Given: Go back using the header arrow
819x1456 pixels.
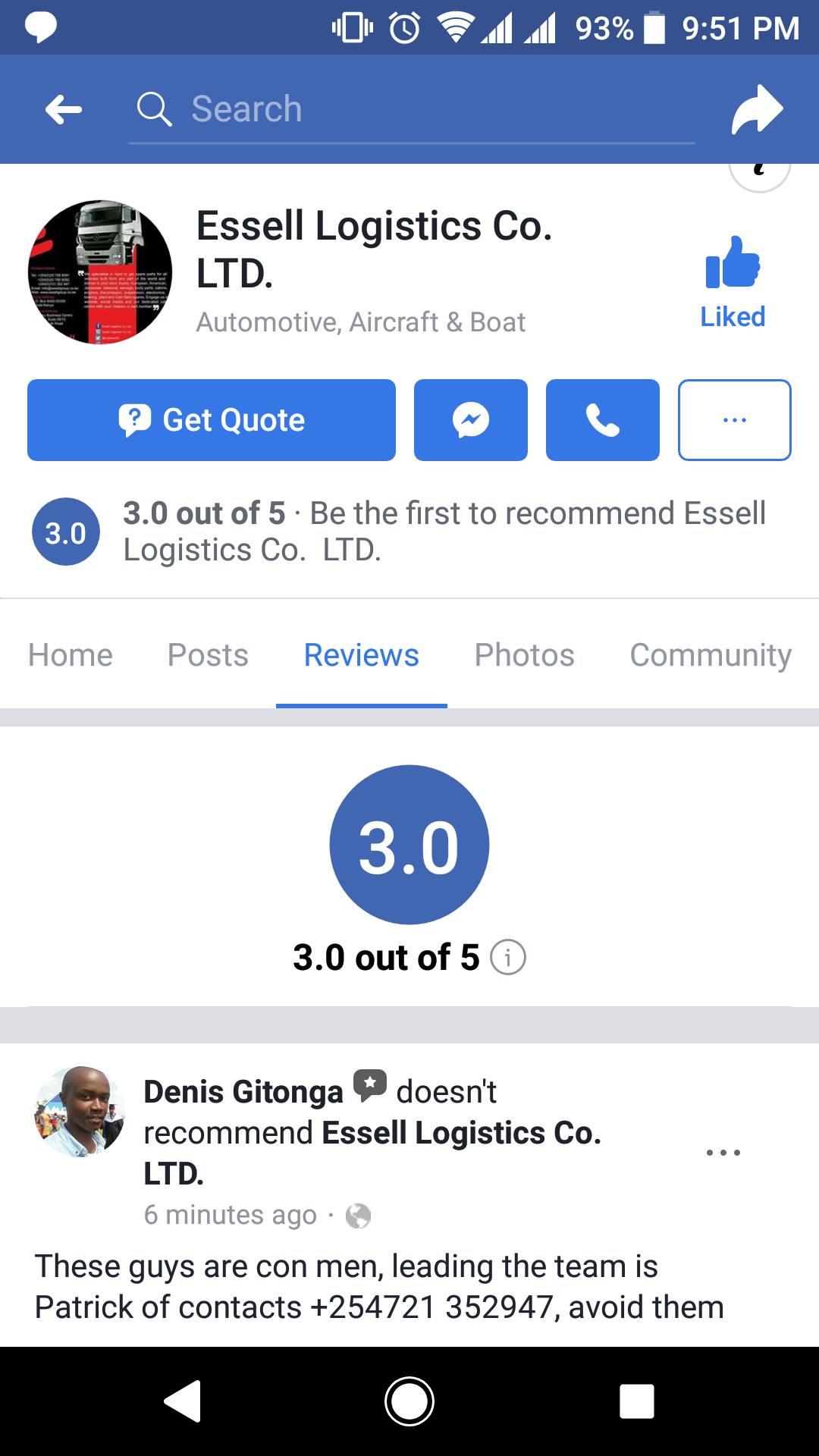Looking at the screenshot, I should (x=63, y=110).
